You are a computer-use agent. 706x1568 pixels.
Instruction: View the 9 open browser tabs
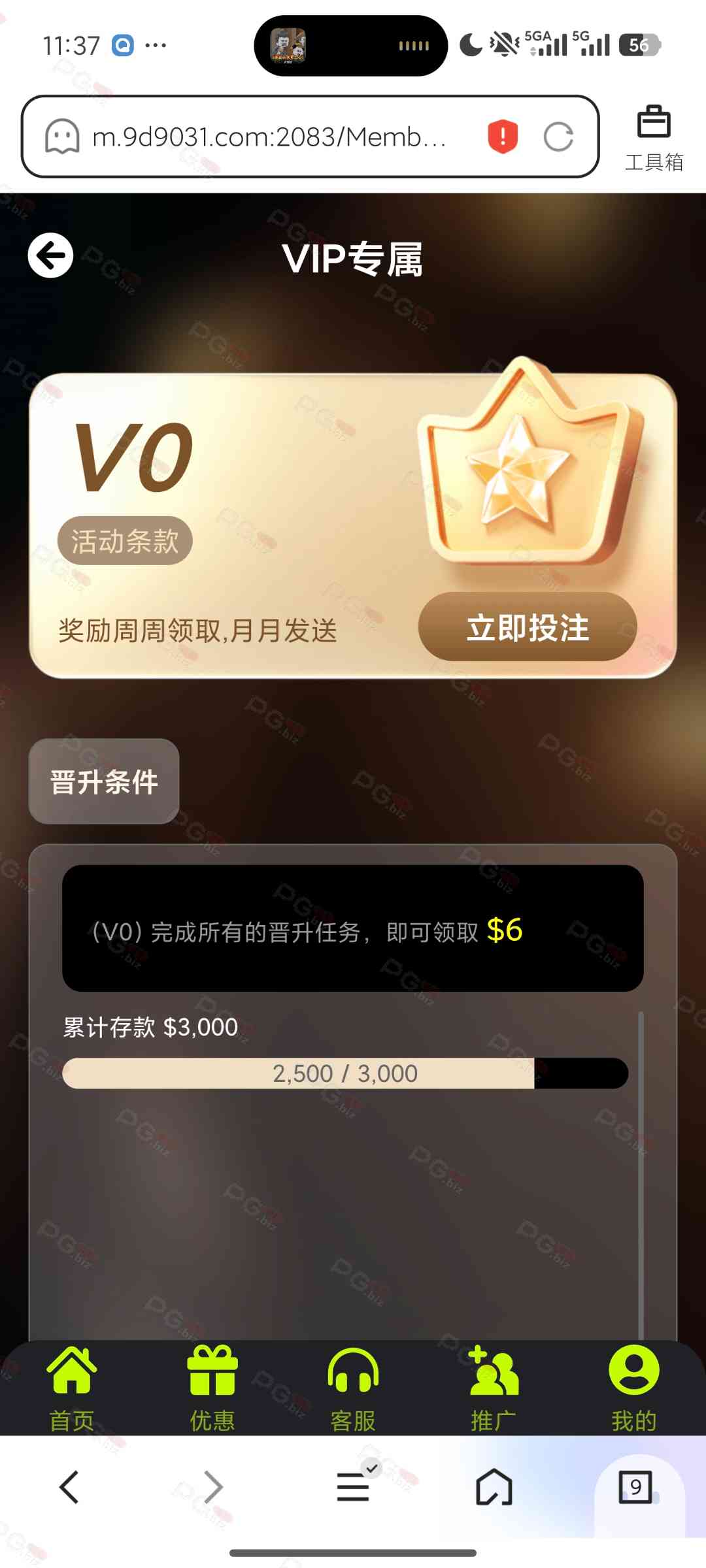pyautogui.click(x=635, y=1488)
